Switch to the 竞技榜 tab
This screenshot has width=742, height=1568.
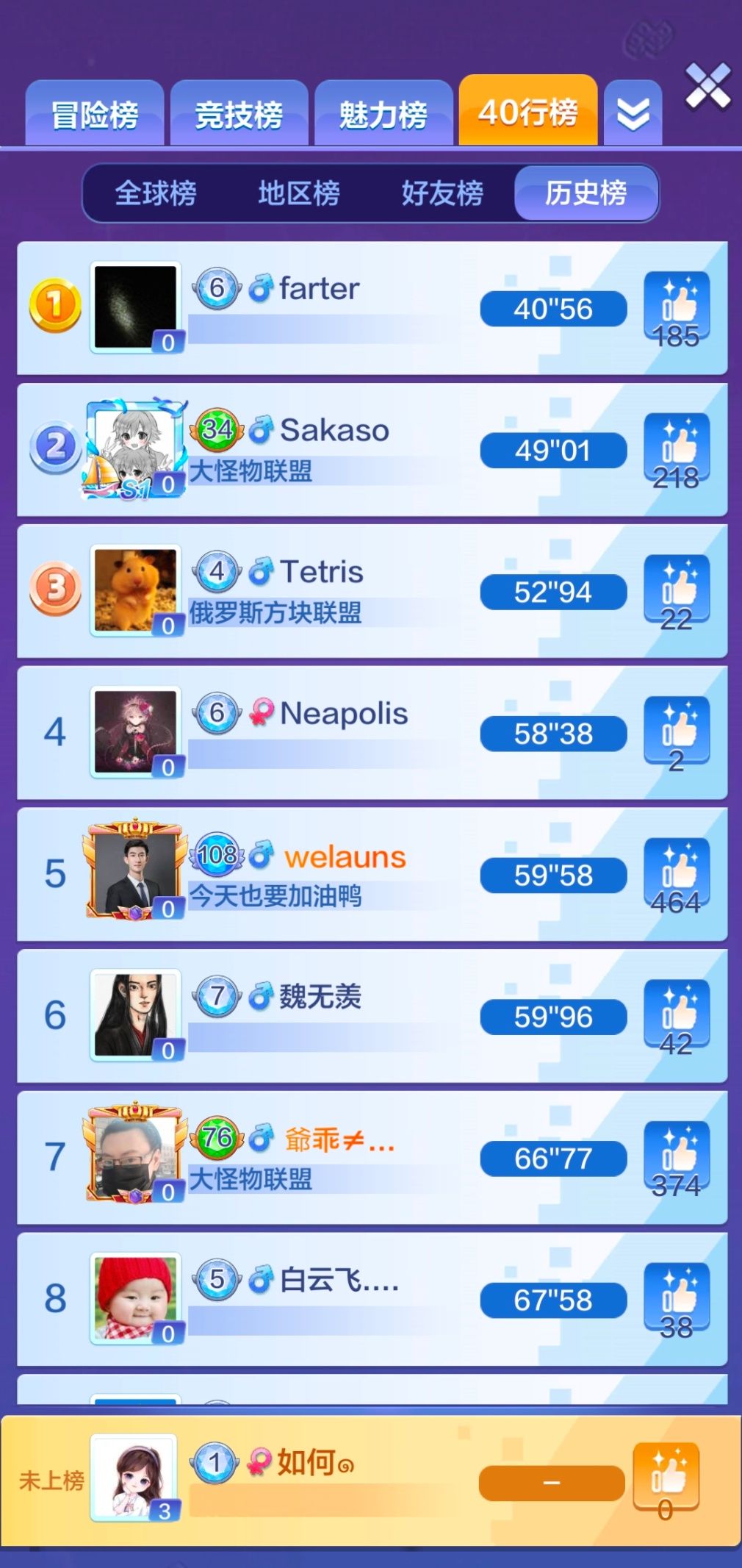point(239,114)
